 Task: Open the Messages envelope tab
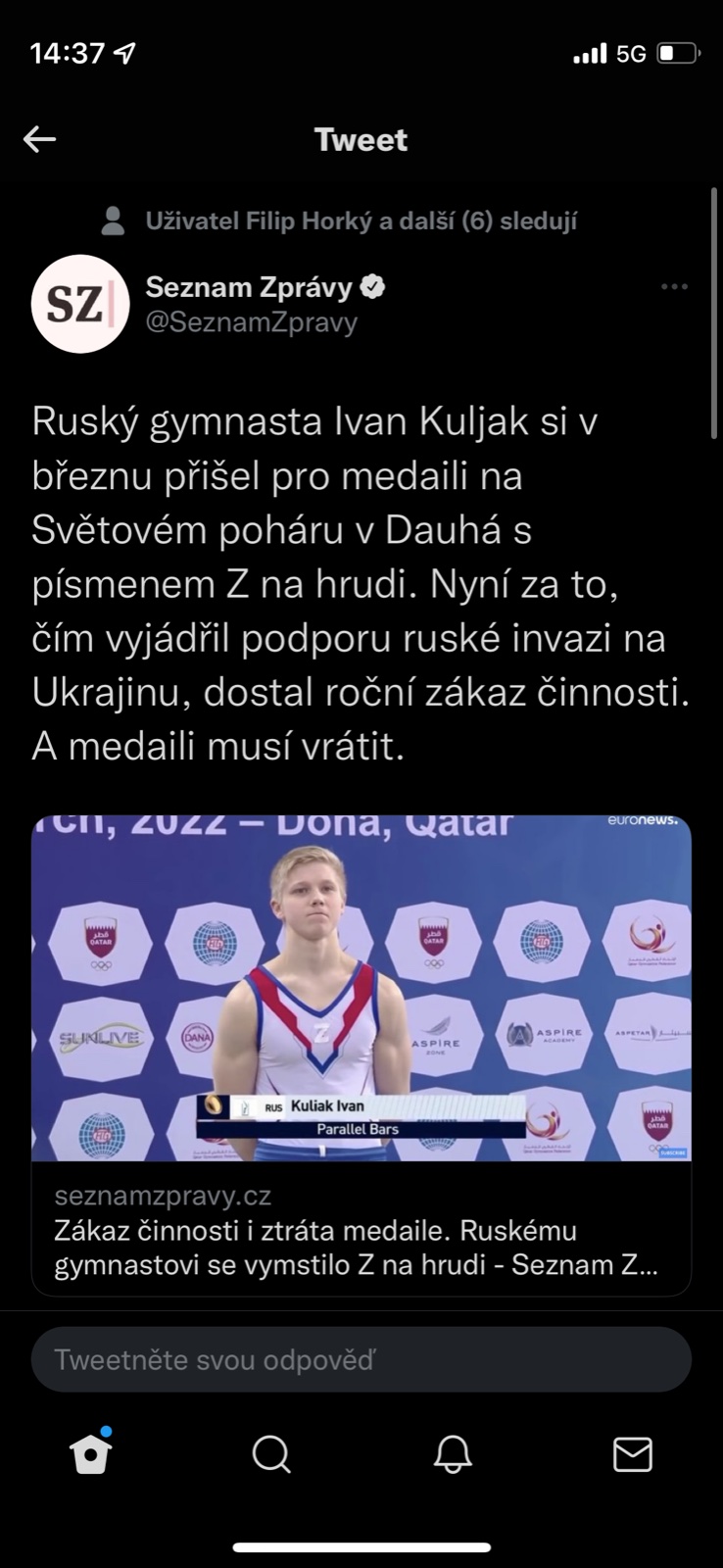click(x=632, y=1454)
